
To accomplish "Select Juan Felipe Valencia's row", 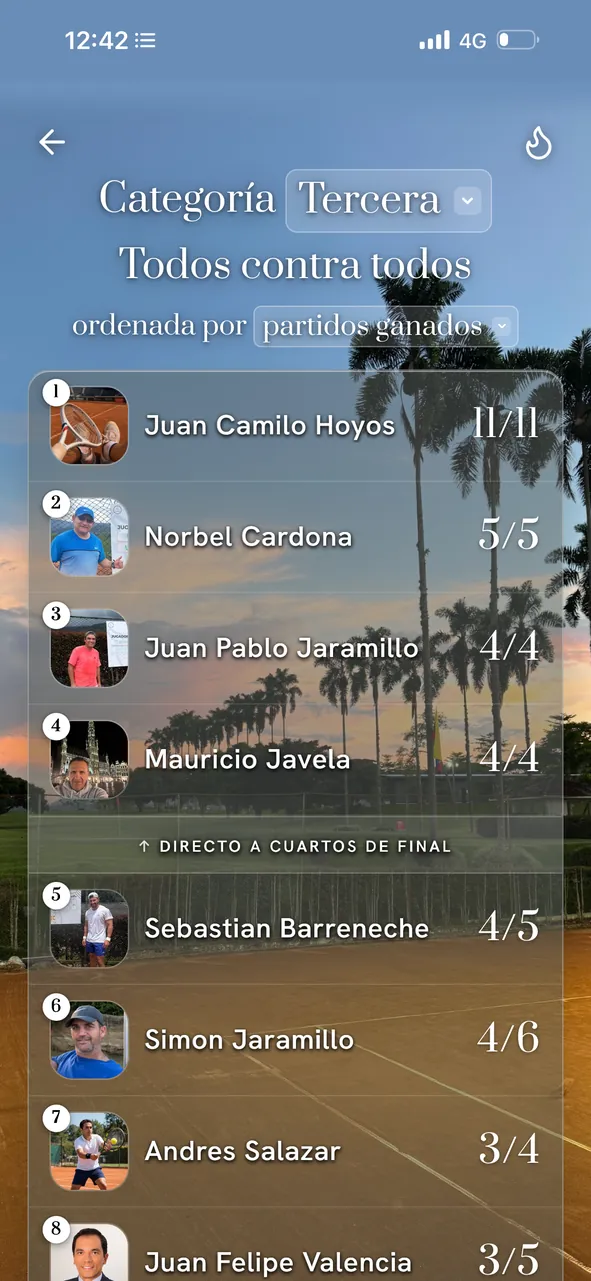I will tap(295, 1244).
